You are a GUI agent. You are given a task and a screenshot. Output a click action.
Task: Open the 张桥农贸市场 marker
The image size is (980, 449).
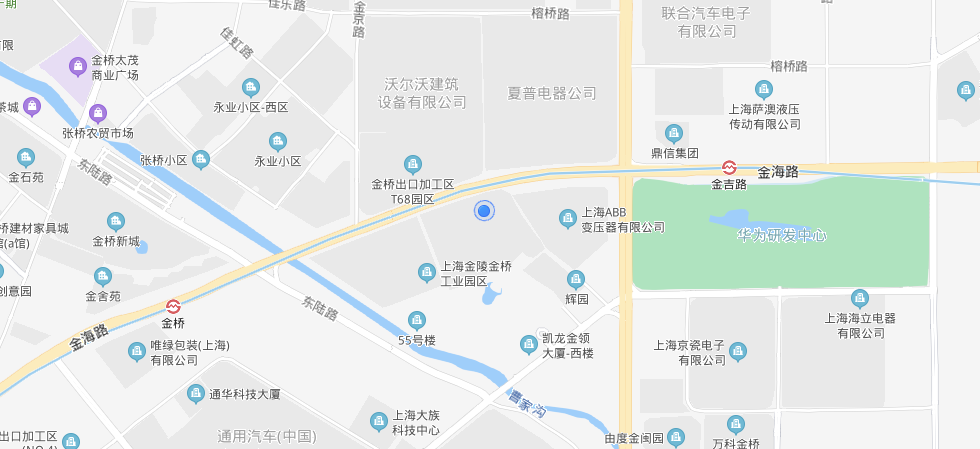(97, 114)
